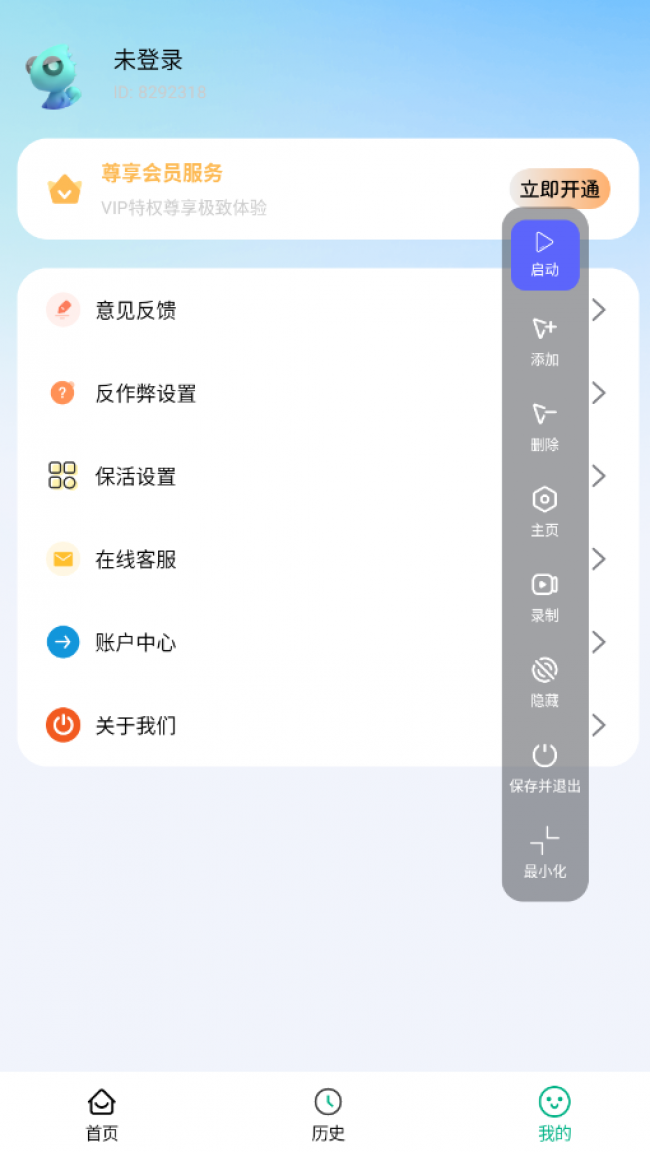The height and width of the screenshot is (1152, 650).
Task: Tap 立即开通 to activate VIP membership
Action: pyautogui.click(x=559, y=189)
